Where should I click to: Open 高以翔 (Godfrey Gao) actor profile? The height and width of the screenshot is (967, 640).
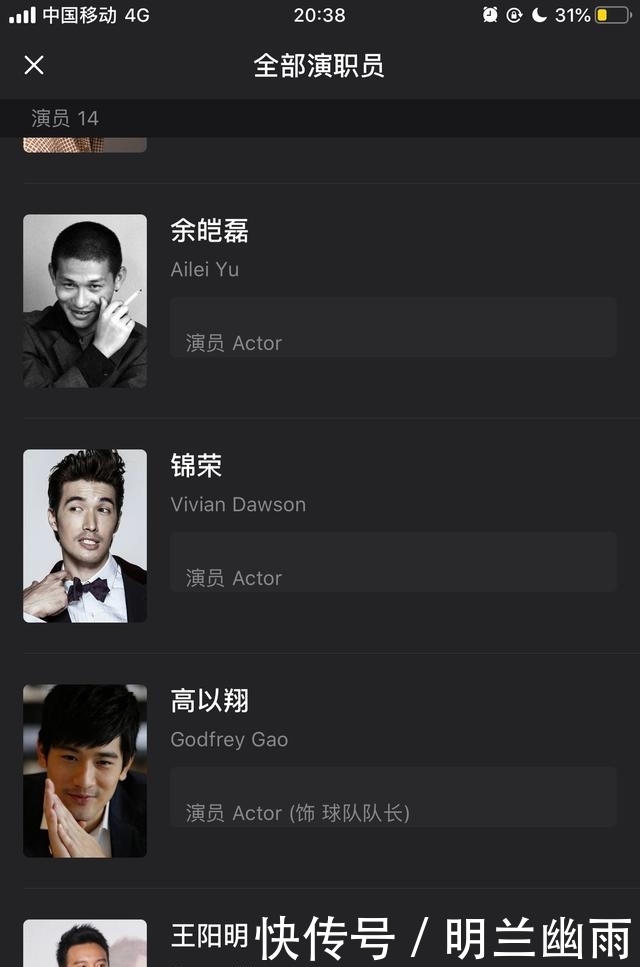209,702
